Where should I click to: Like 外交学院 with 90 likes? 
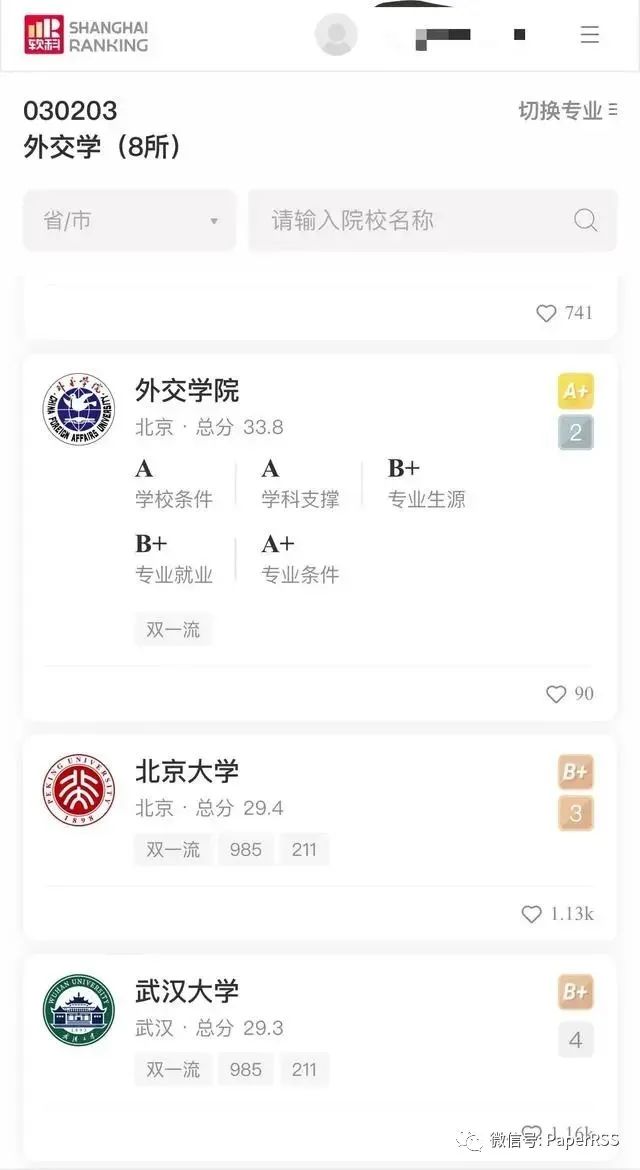556,694
